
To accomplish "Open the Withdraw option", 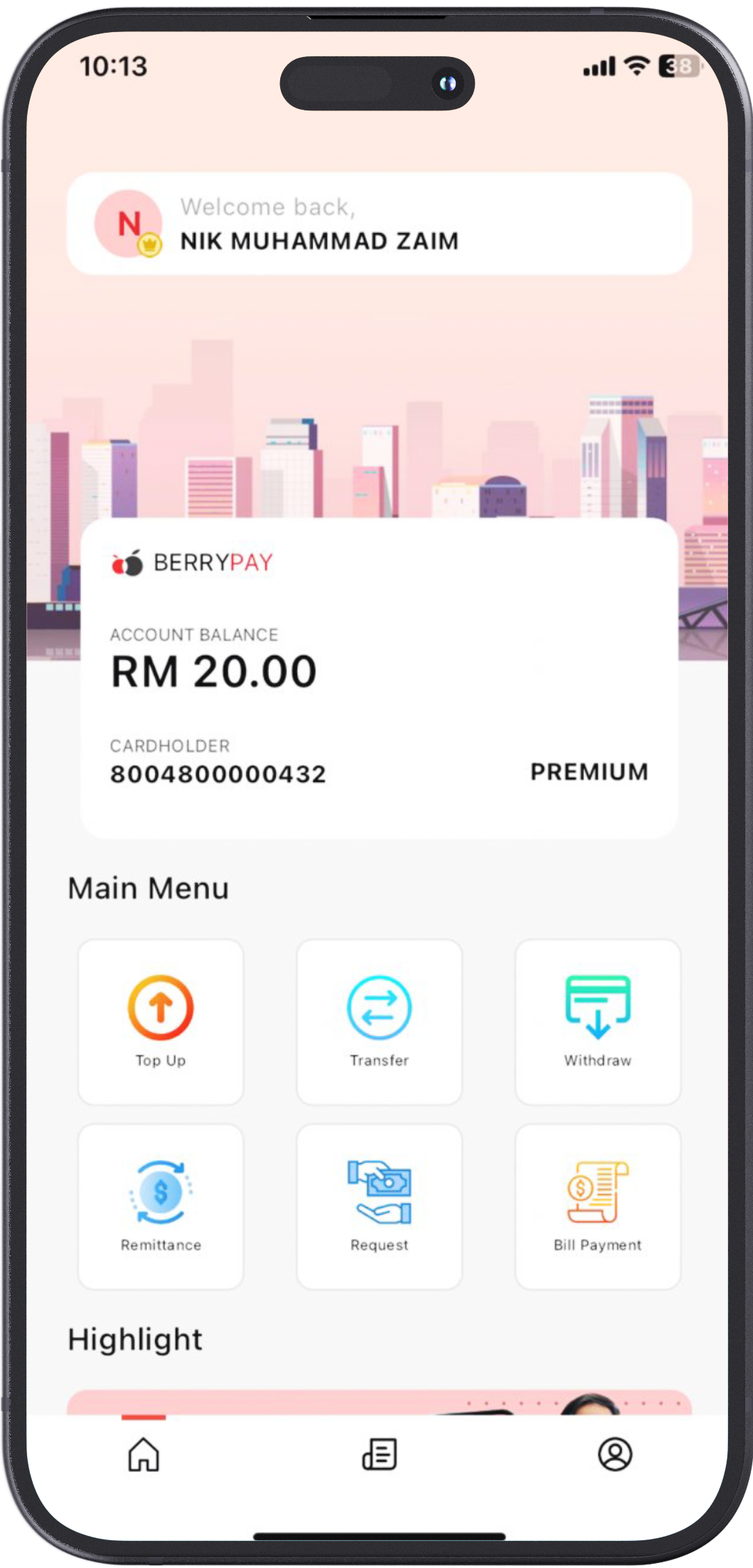I will coord(598,1021).
